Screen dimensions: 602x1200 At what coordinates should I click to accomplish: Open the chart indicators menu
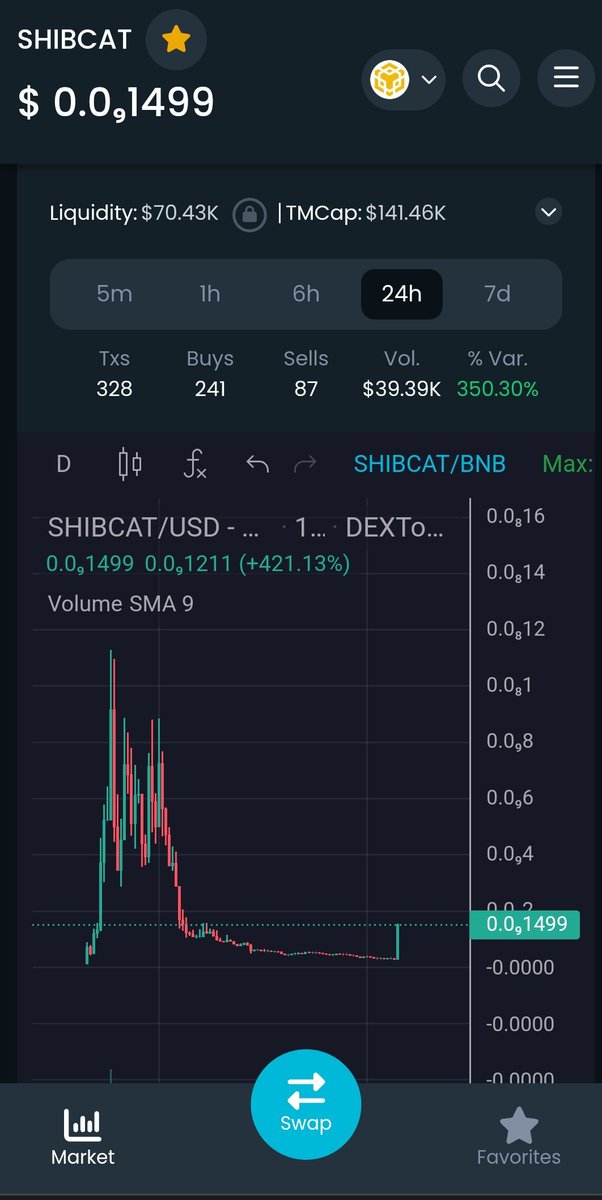pyautogui.click(x=195, y=464)
